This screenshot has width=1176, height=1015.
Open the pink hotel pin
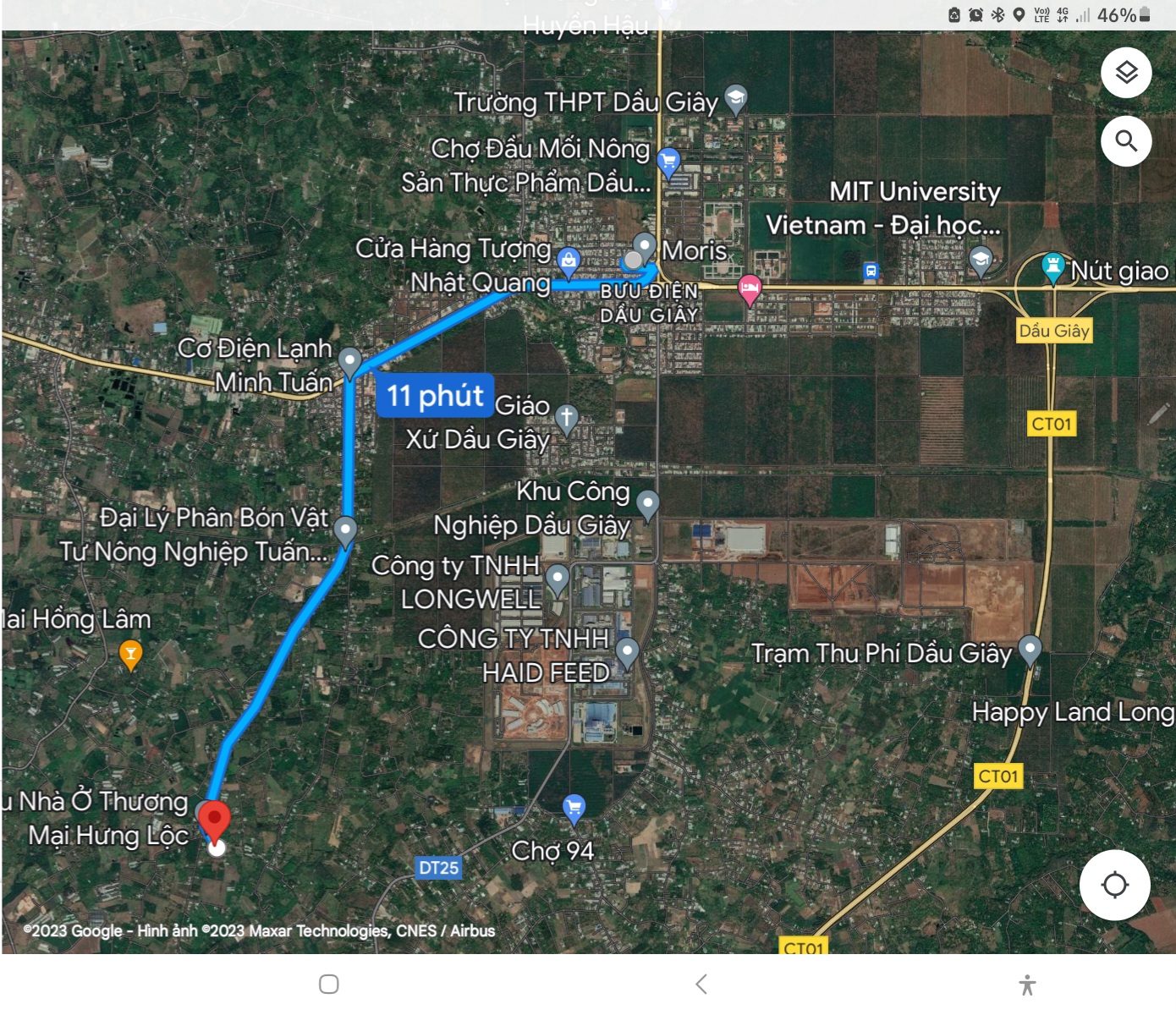[749, 288]
